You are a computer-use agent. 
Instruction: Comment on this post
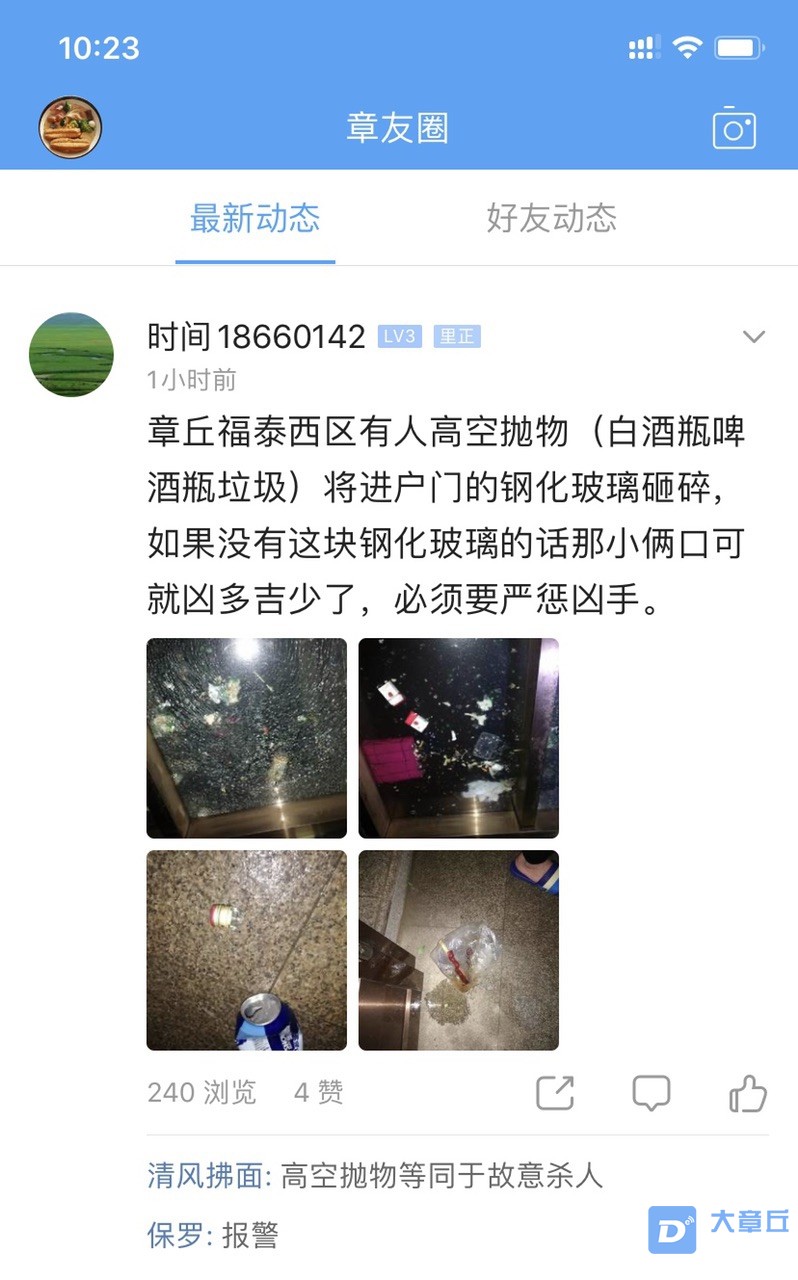coord(651,1092)
